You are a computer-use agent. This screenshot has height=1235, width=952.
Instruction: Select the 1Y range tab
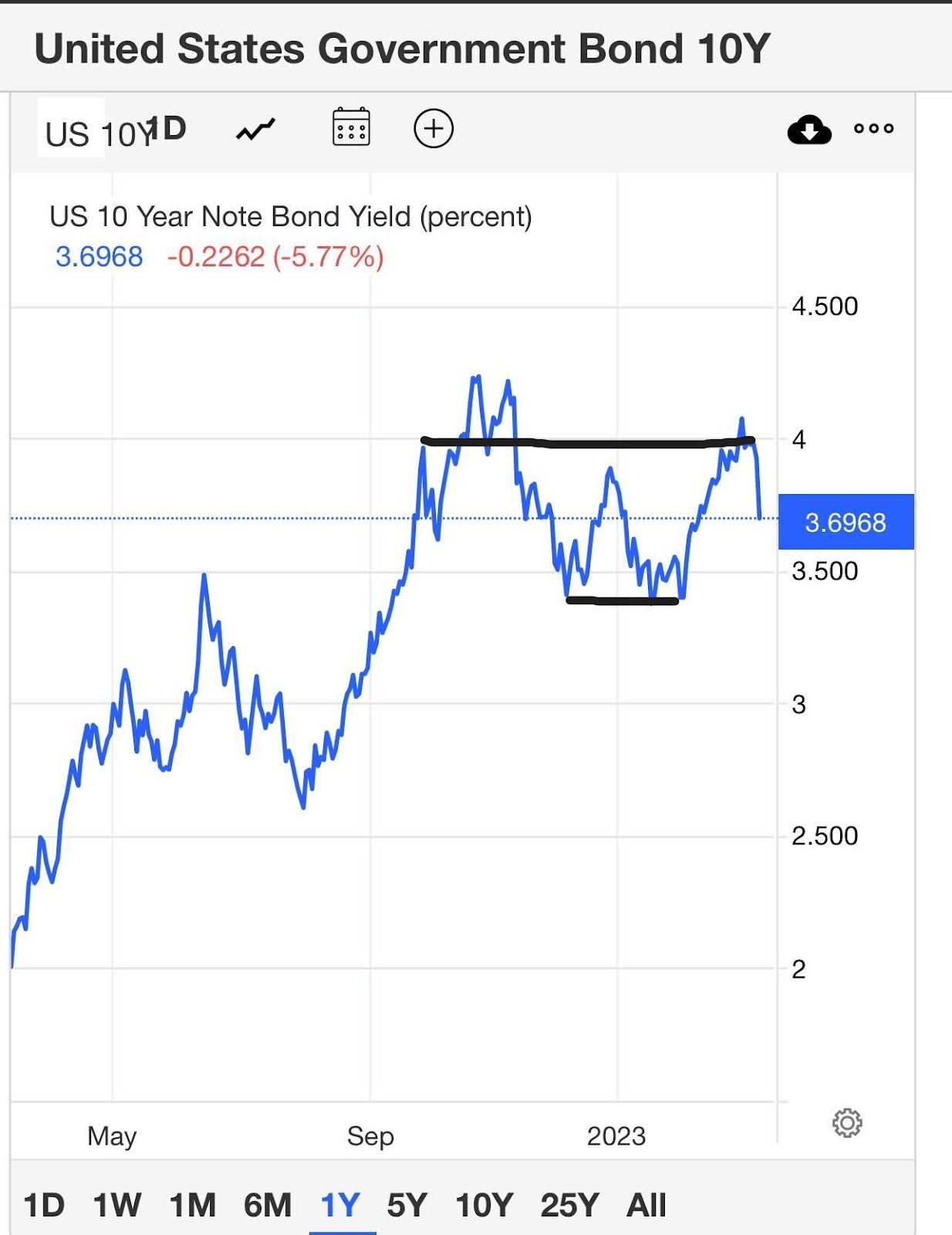(341, 1205)
